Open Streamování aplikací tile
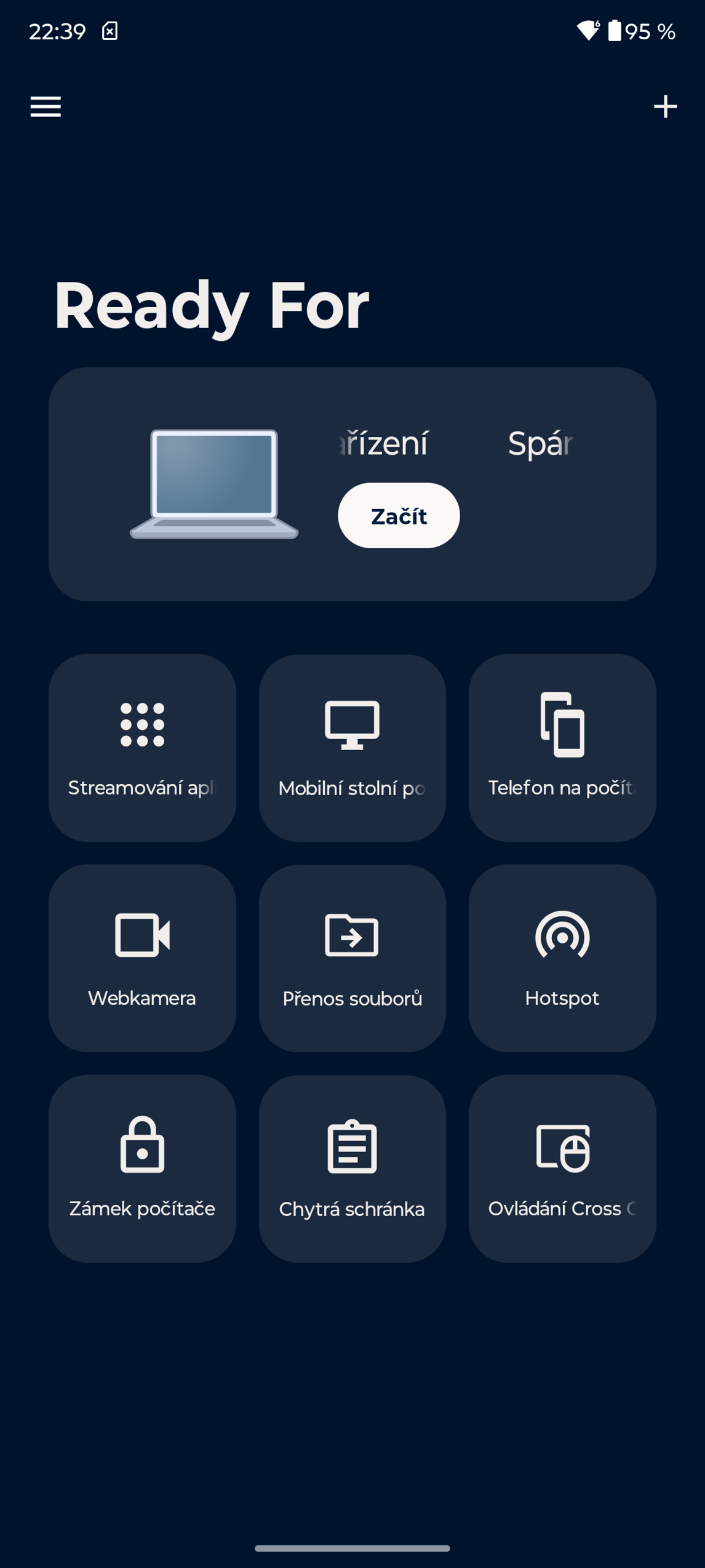The height and width of the screenshot is (1568, 705). pyautogui.click(x=142, y=748)
